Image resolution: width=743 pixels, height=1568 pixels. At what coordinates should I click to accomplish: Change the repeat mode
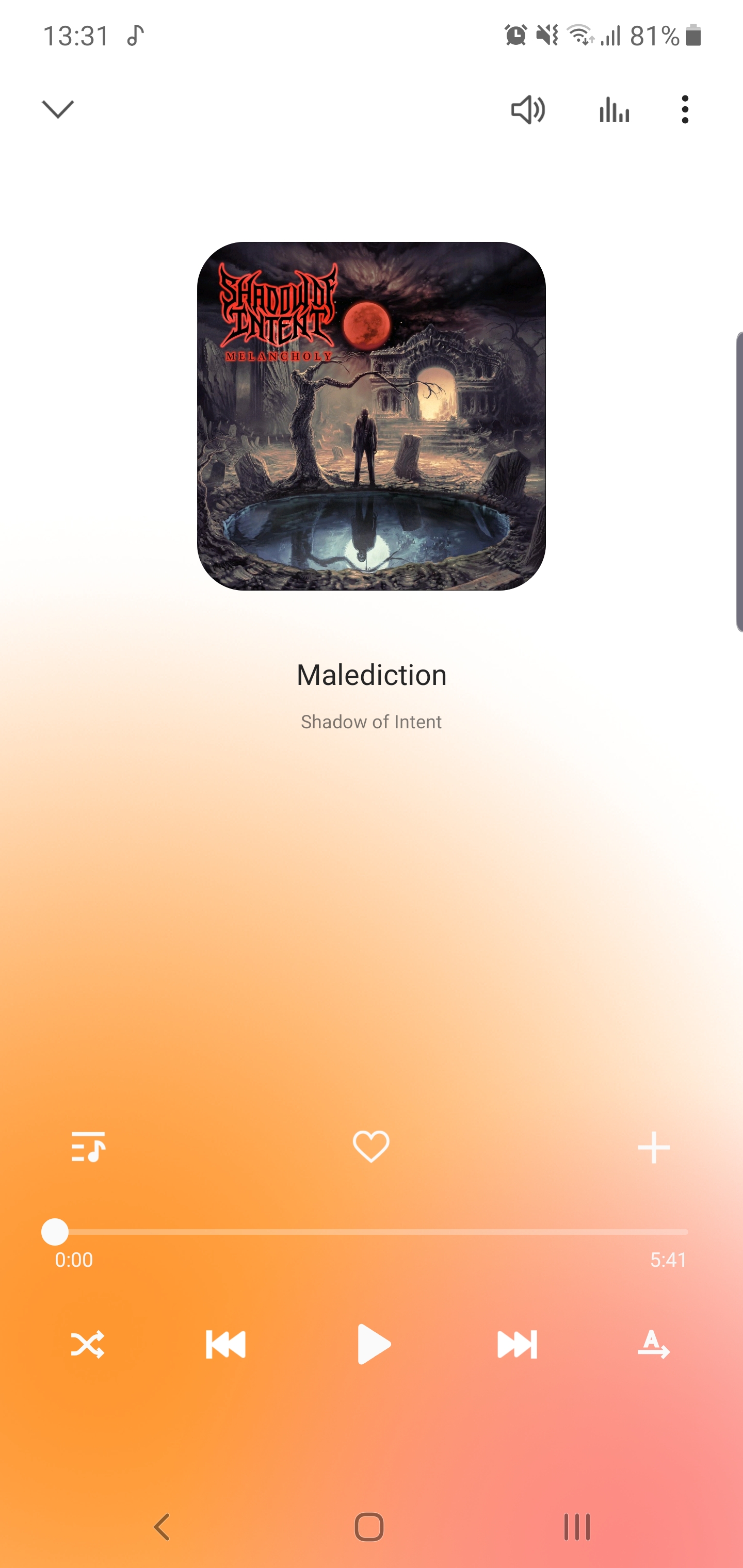point(653,1345)
